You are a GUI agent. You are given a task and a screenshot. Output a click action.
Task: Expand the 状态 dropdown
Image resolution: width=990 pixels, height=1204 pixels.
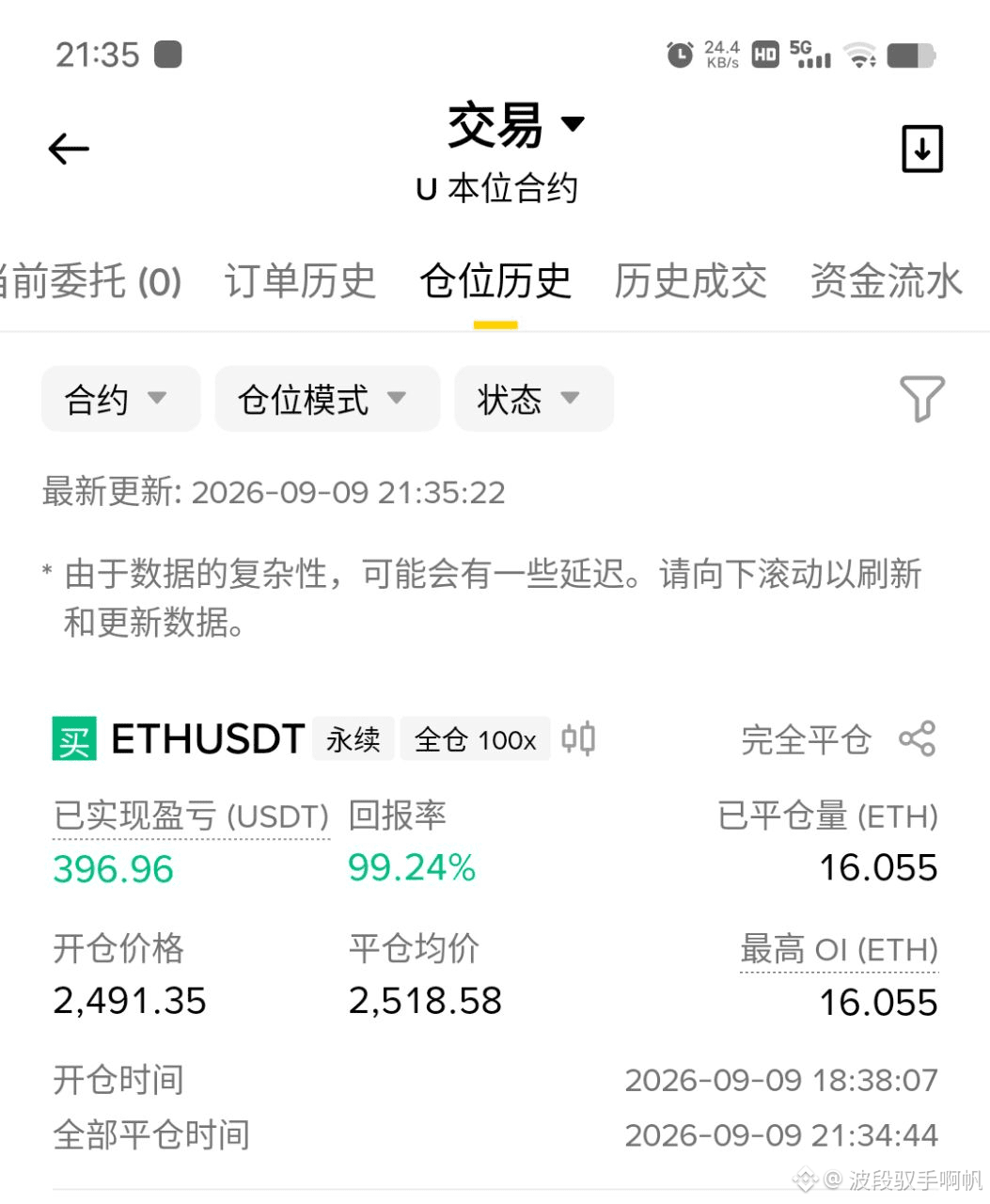pyautogui.click(x=534, y=399)
